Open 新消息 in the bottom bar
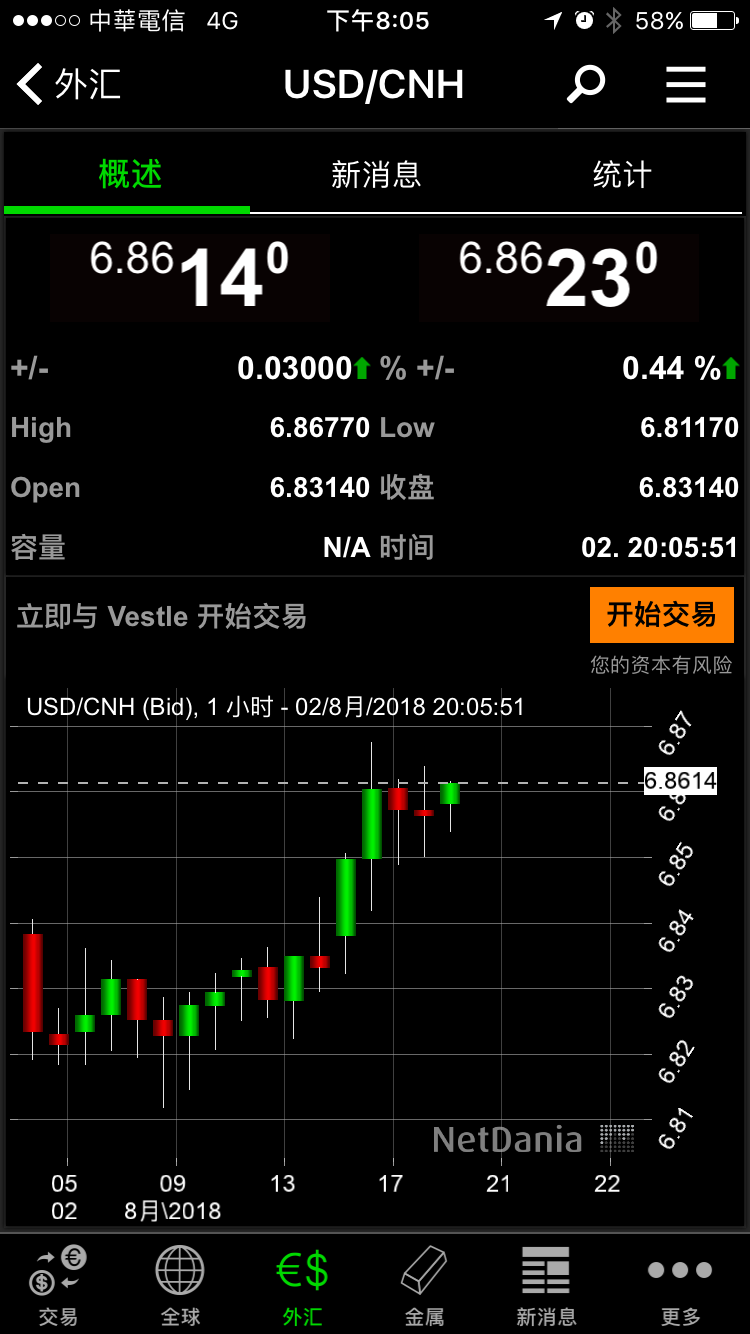Image resolution: width=750 pixels, height=1334 pixels. click(x=546, y=1285)
